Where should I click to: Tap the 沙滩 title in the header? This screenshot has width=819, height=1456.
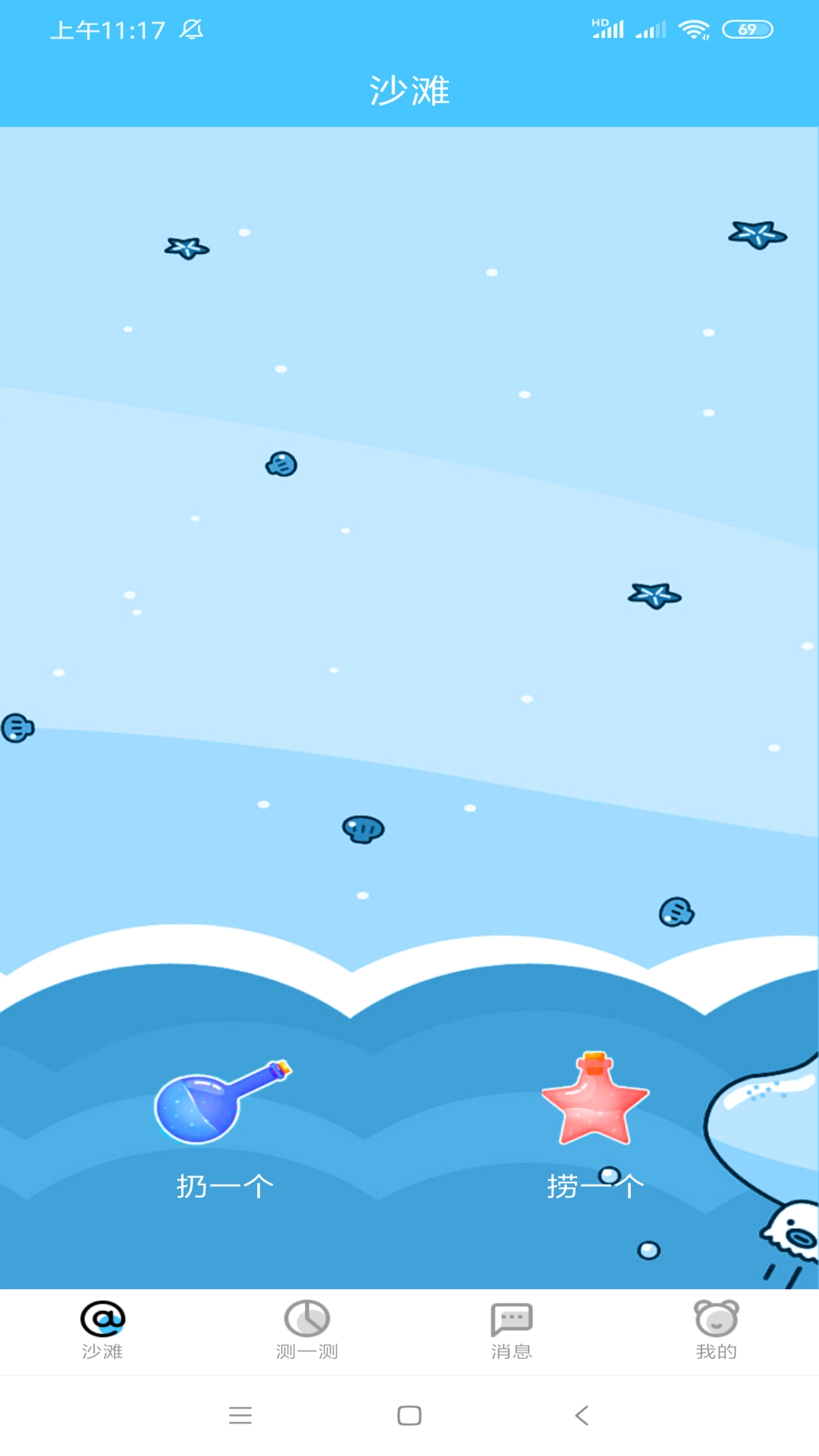pyautogui.click(x=409, y=90)
